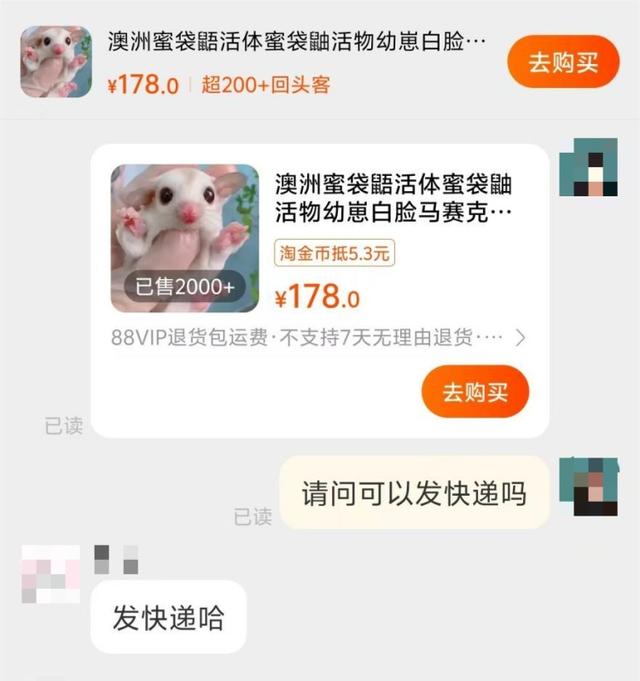Image resolution: width=640 pixels, height=681 pixels.
Task: Open the sugar glider product card in chat
Action: coord(184,239)
